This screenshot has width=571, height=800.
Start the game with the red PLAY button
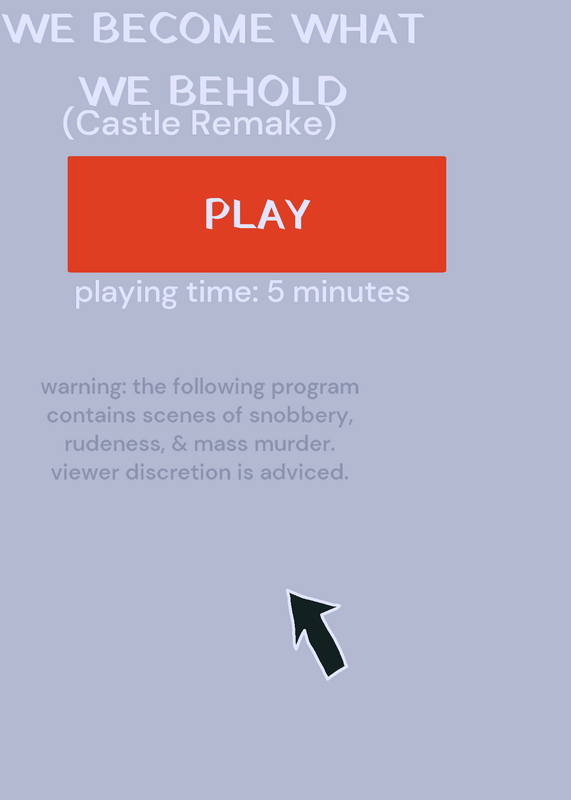pyautogui.click(x=257, y=214)
